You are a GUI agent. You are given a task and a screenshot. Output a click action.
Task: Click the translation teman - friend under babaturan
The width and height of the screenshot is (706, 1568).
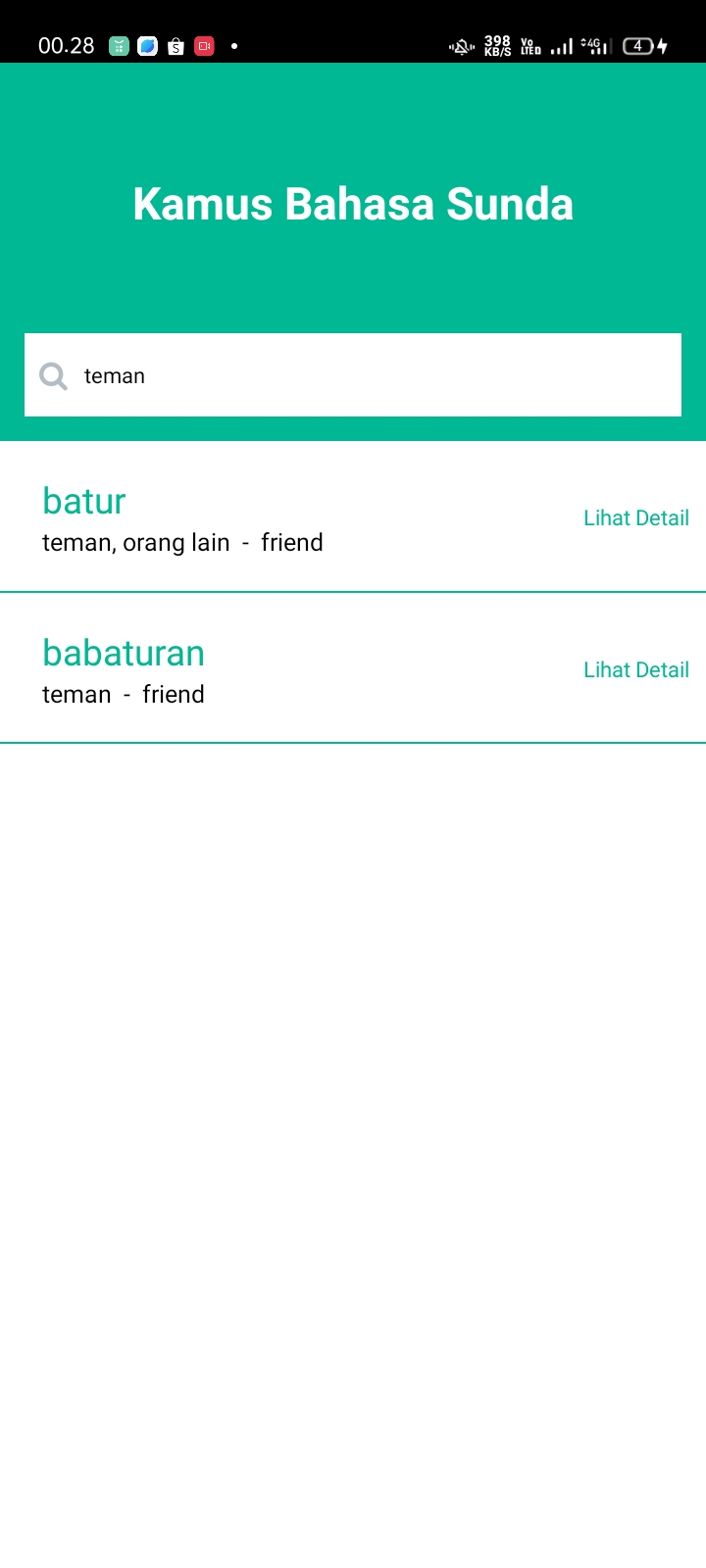[x=123, y=694]
